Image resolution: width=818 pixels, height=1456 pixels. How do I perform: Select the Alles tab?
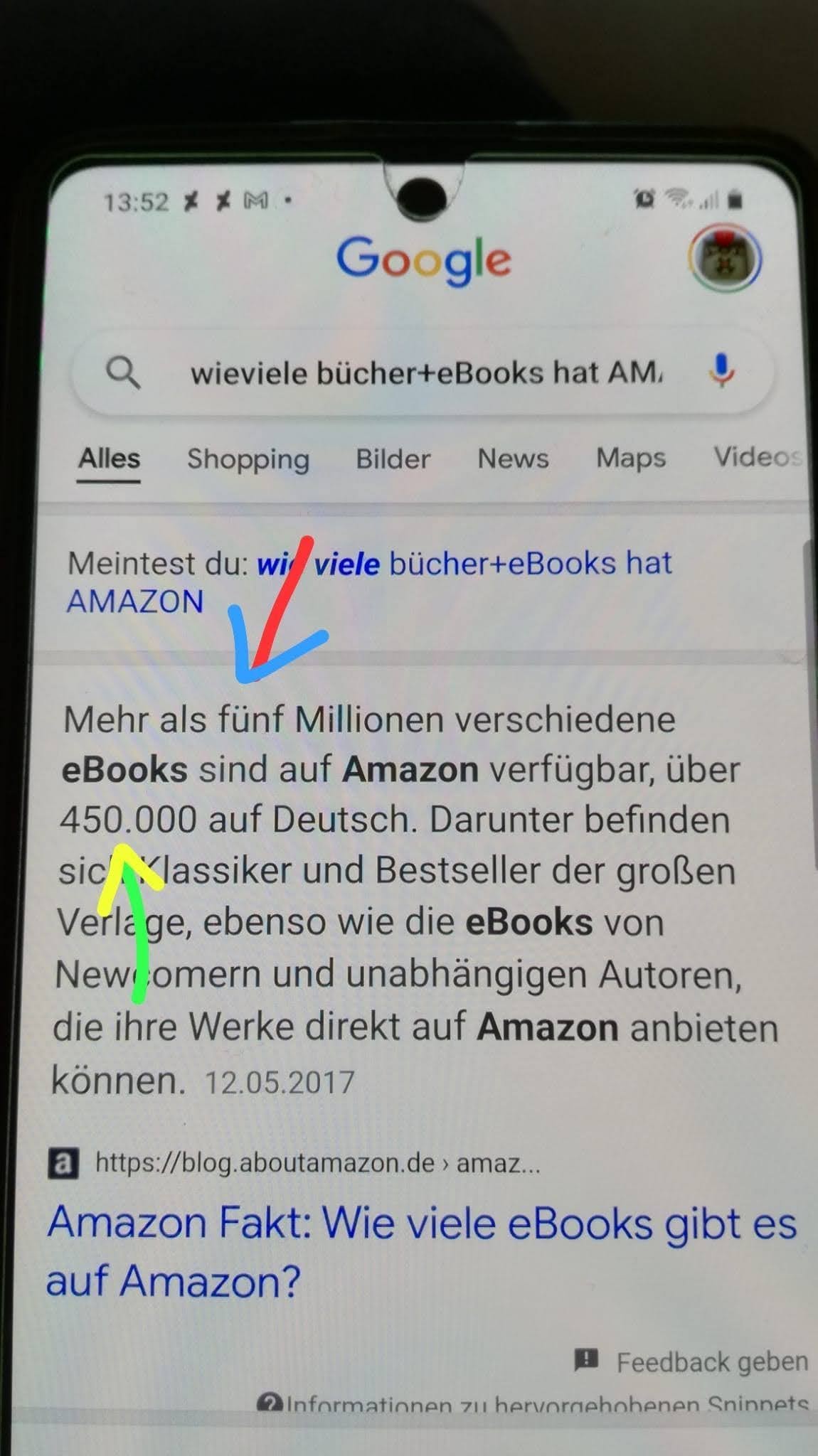pyautogui.click(x=110, y=459)
